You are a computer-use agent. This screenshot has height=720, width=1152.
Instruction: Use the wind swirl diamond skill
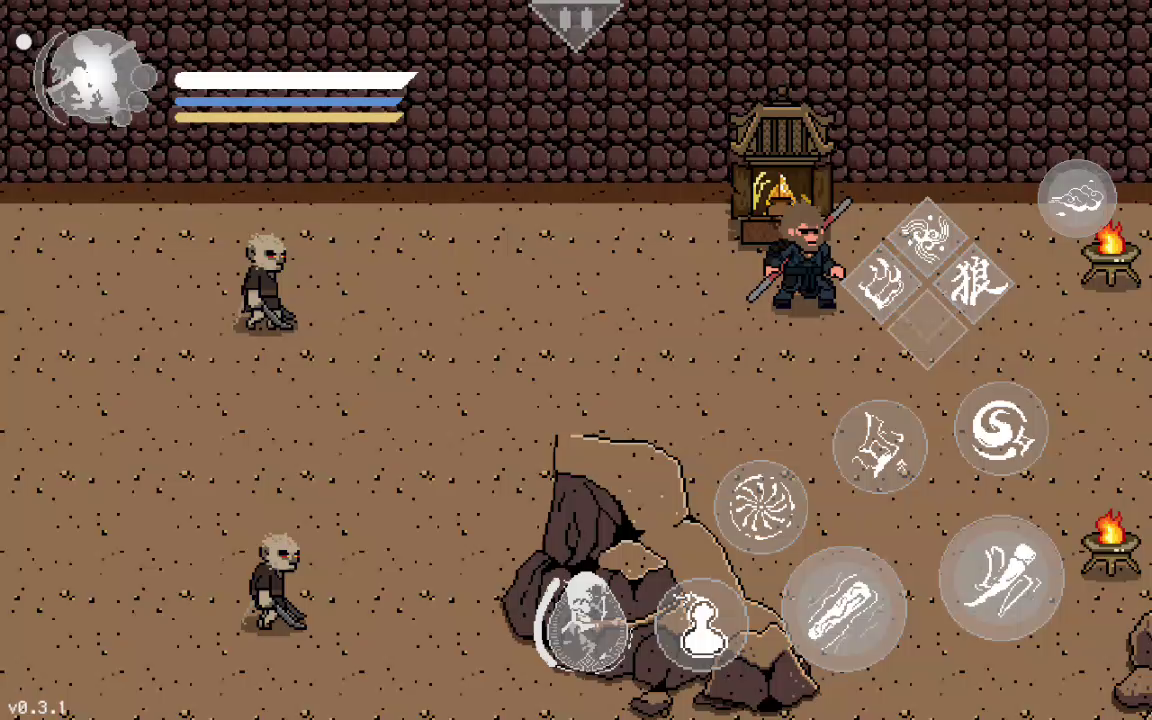(926, 237)
